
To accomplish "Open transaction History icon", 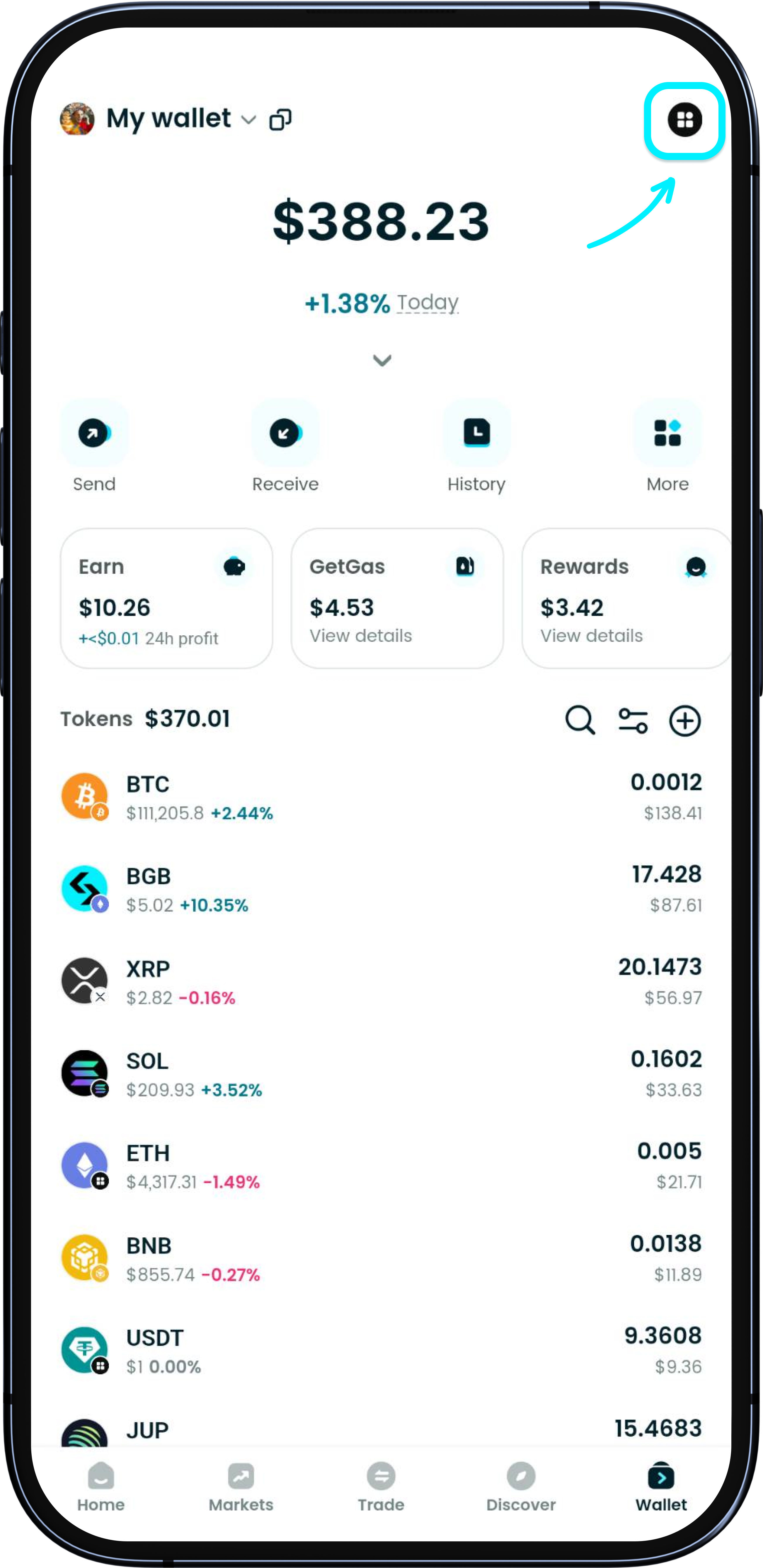I will coord(477,434).
